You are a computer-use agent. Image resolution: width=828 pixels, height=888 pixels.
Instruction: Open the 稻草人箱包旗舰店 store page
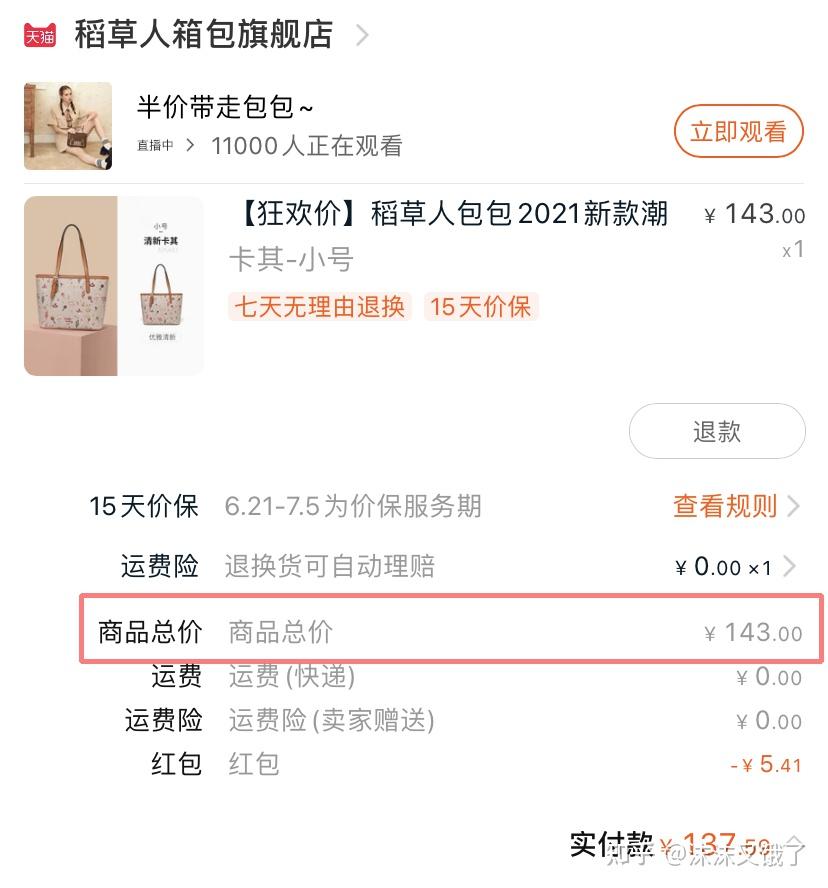[203, 35]
